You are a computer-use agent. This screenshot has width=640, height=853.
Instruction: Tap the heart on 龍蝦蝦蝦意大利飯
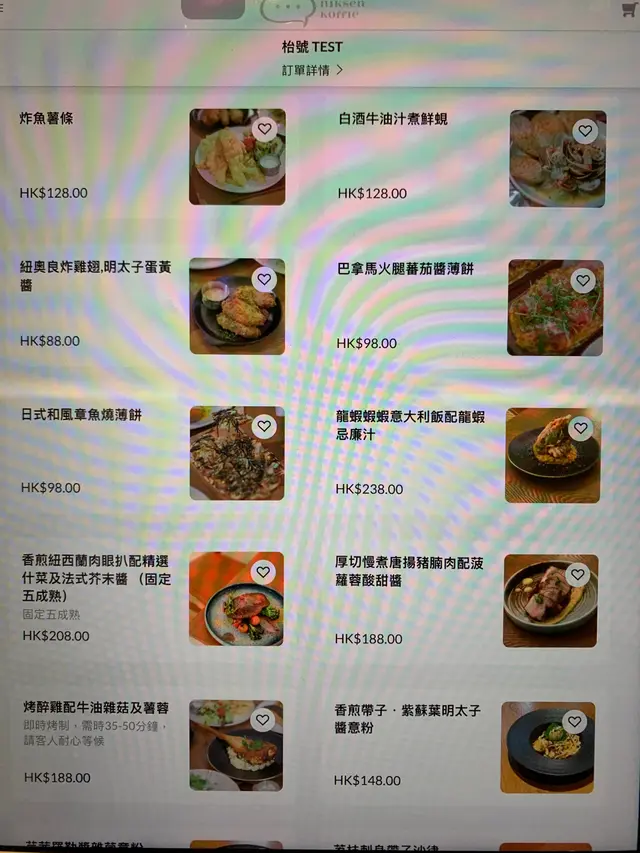click(x=580, y=429)
